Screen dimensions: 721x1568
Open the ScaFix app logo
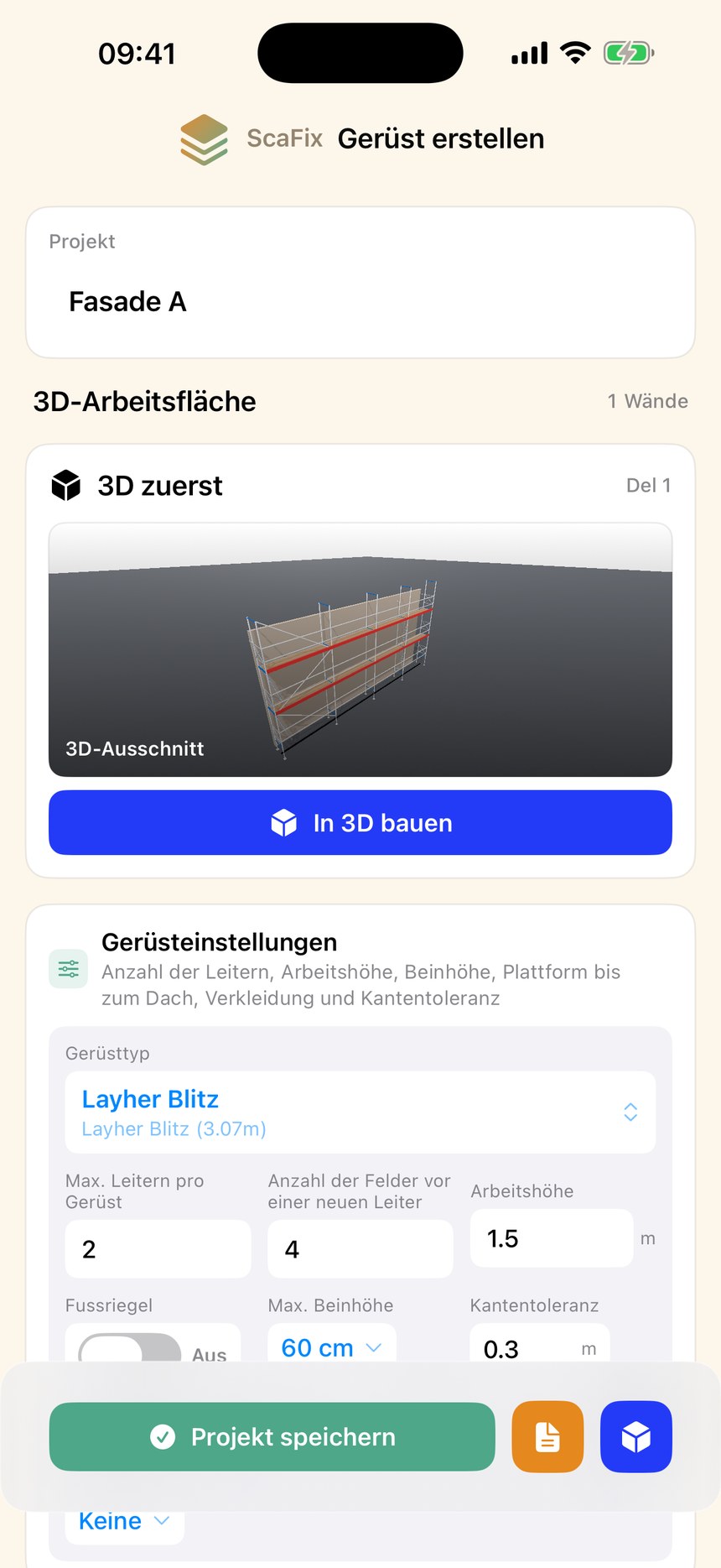(204, 138)
